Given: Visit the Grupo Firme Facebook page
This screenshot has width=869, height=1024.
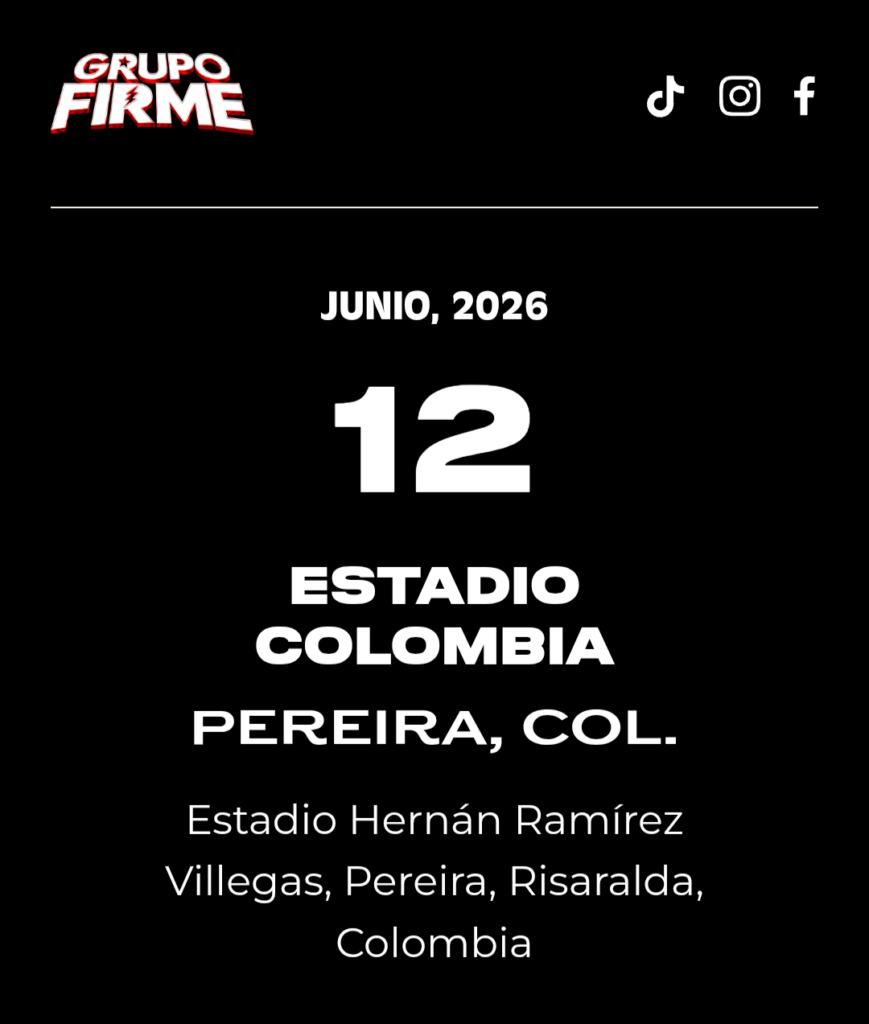Looking at the screenshot, I should pos(804,96).
